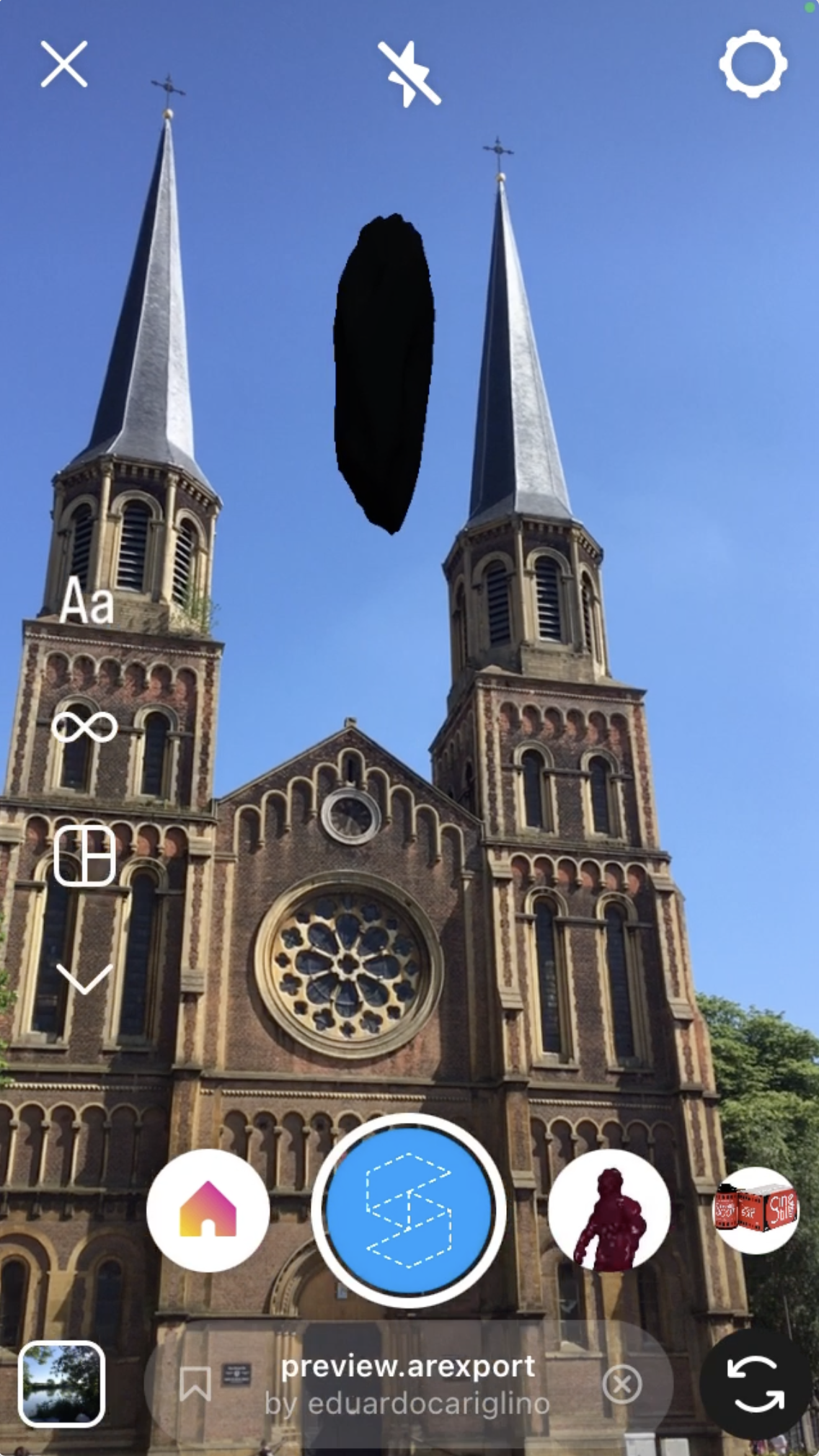Pick the red film roll effect

pos(756,1211)
